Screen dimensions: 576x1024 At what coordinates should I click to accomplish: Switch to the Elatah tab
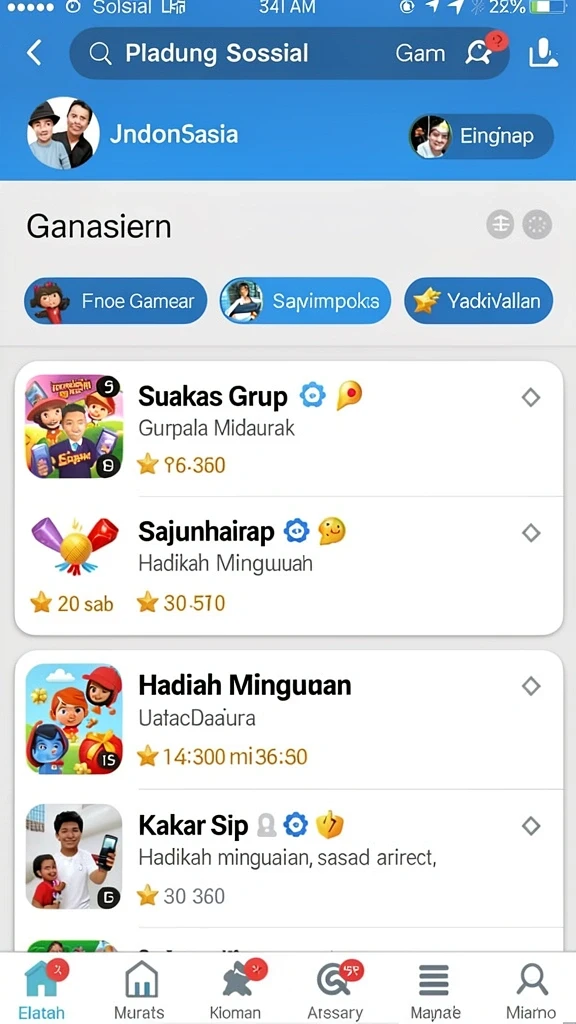43,989
